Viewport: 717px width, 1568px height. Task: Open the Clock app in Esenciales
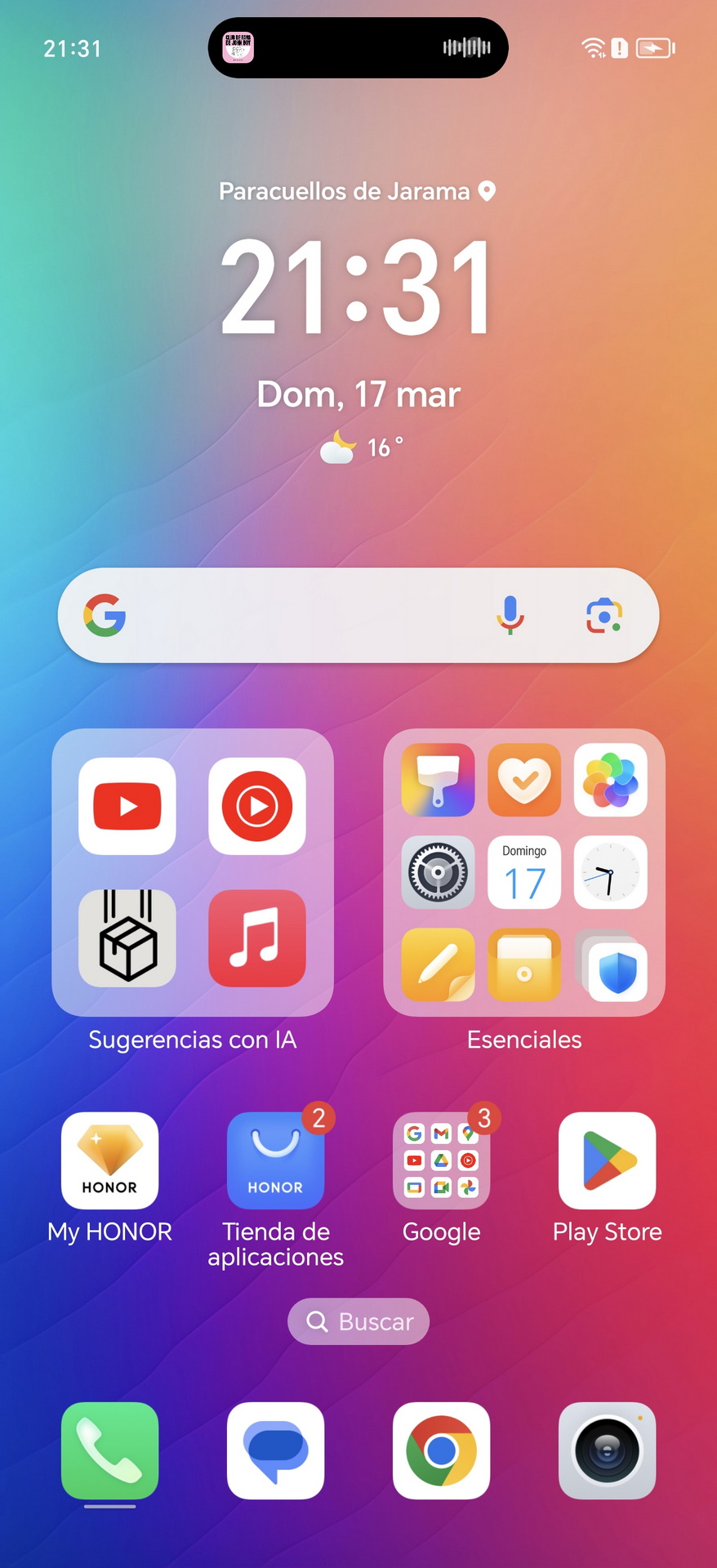coord(611,872)
